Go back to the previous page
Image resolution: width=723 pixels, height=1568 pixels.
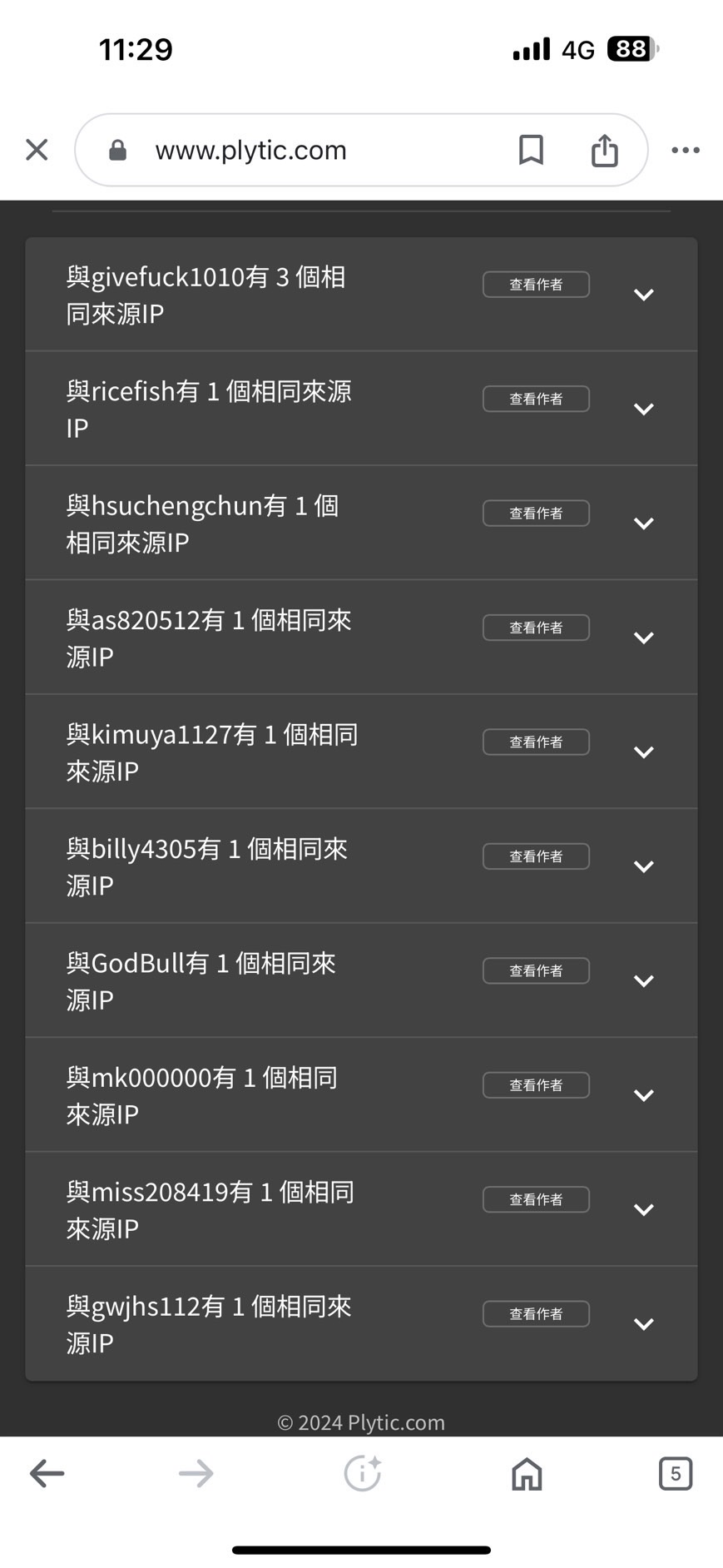[x=47, y=1474]
